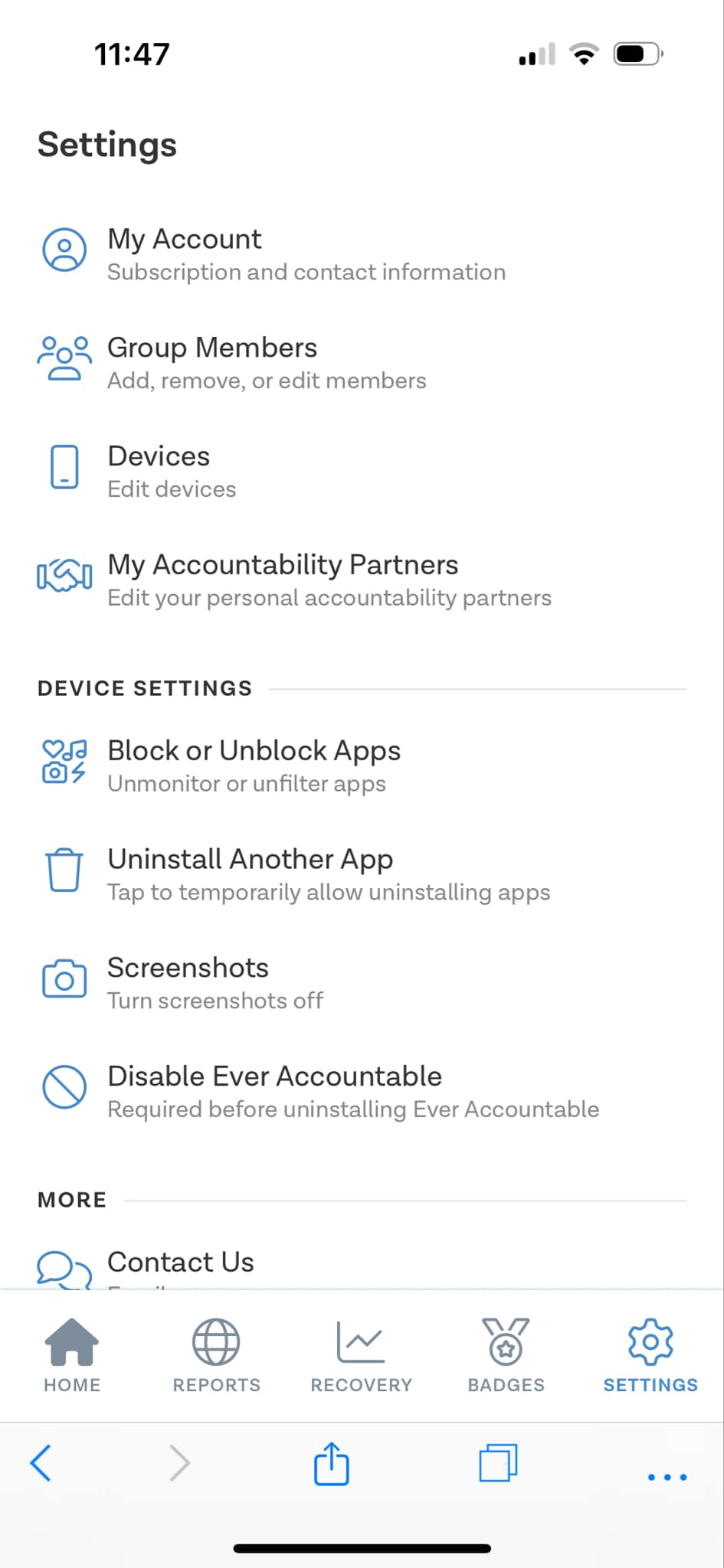Open My Account settings
Image resolution: width=724 pixels, height=1568 pixels.
(362, 254)
